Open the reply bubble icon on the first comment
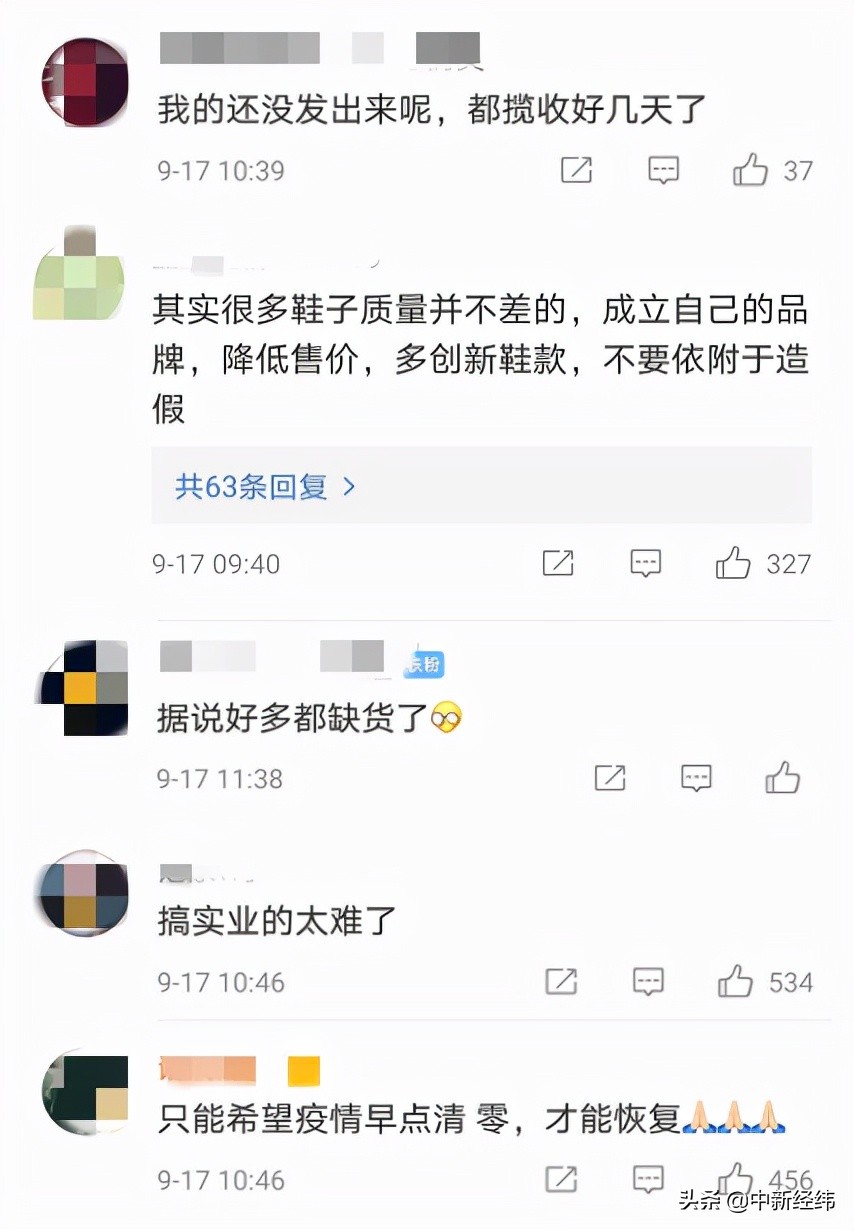 (x=663, y=170)
